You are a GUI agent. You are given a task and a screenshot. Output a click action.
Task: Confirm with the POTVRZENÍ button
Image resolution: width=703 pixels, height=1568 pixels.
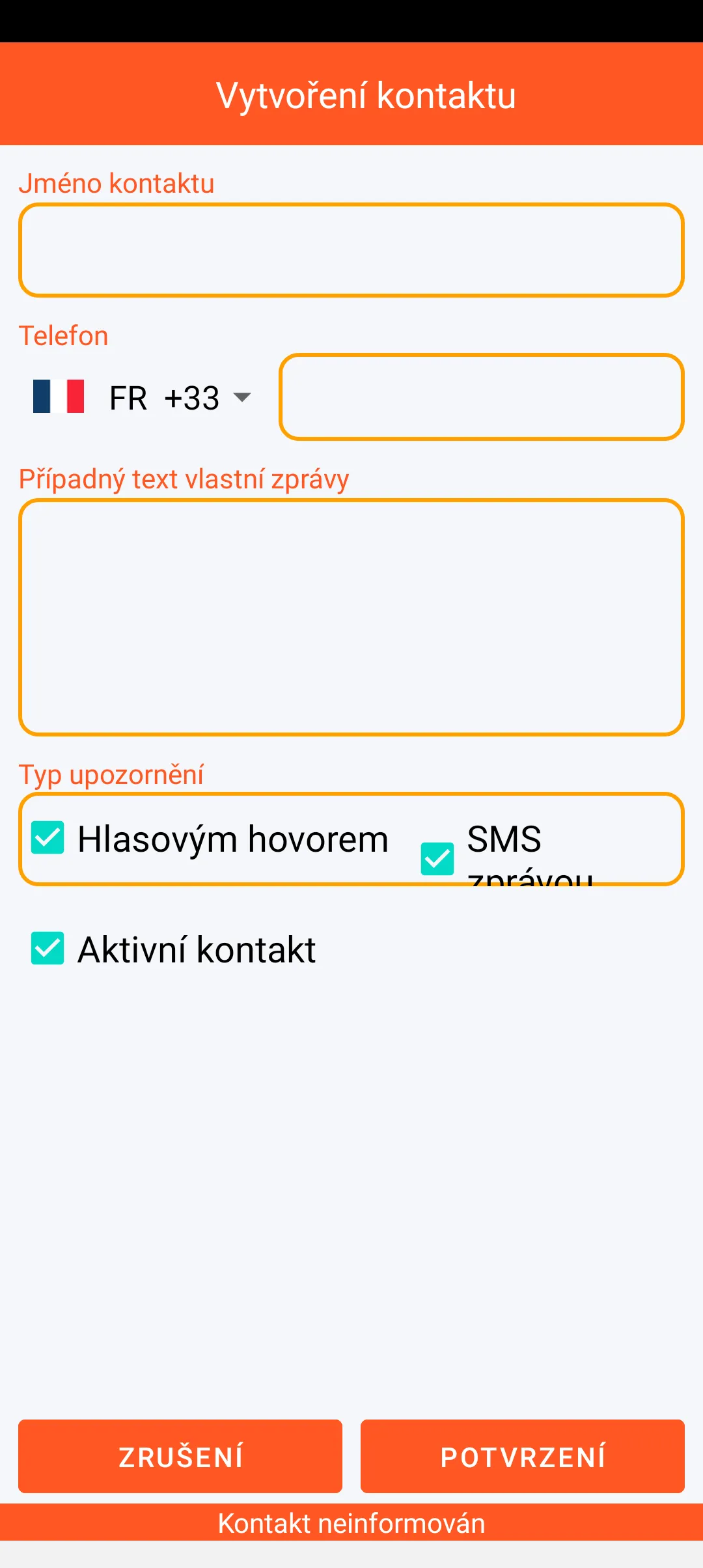(x=523, y=1457)
